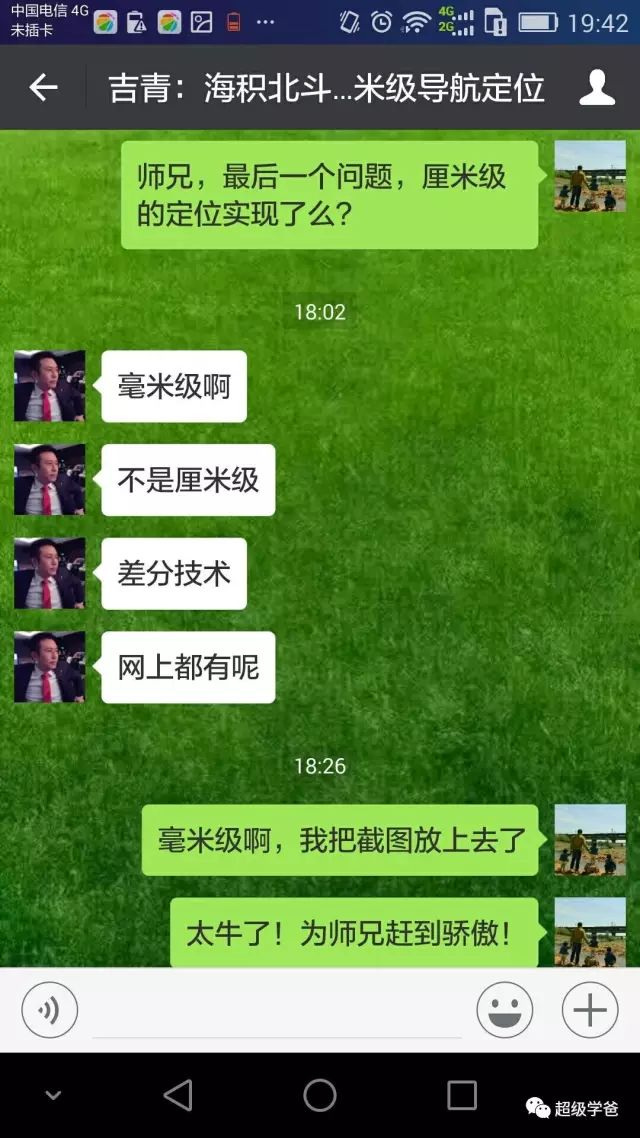
Task: Switch to voice message input
Action: 49,1010
